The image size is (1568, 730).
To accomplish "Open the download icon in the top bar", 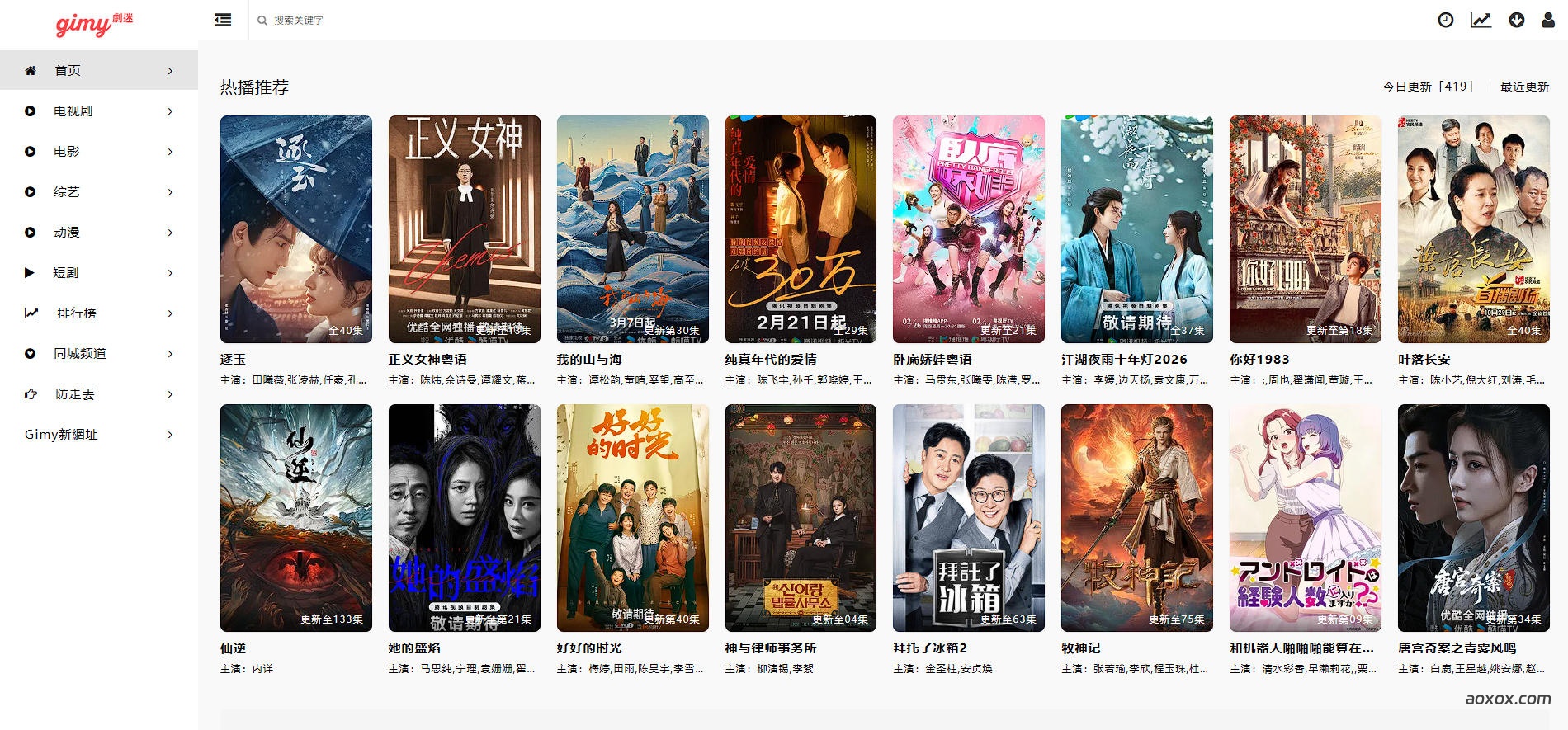I will [x=1516, y=20].
